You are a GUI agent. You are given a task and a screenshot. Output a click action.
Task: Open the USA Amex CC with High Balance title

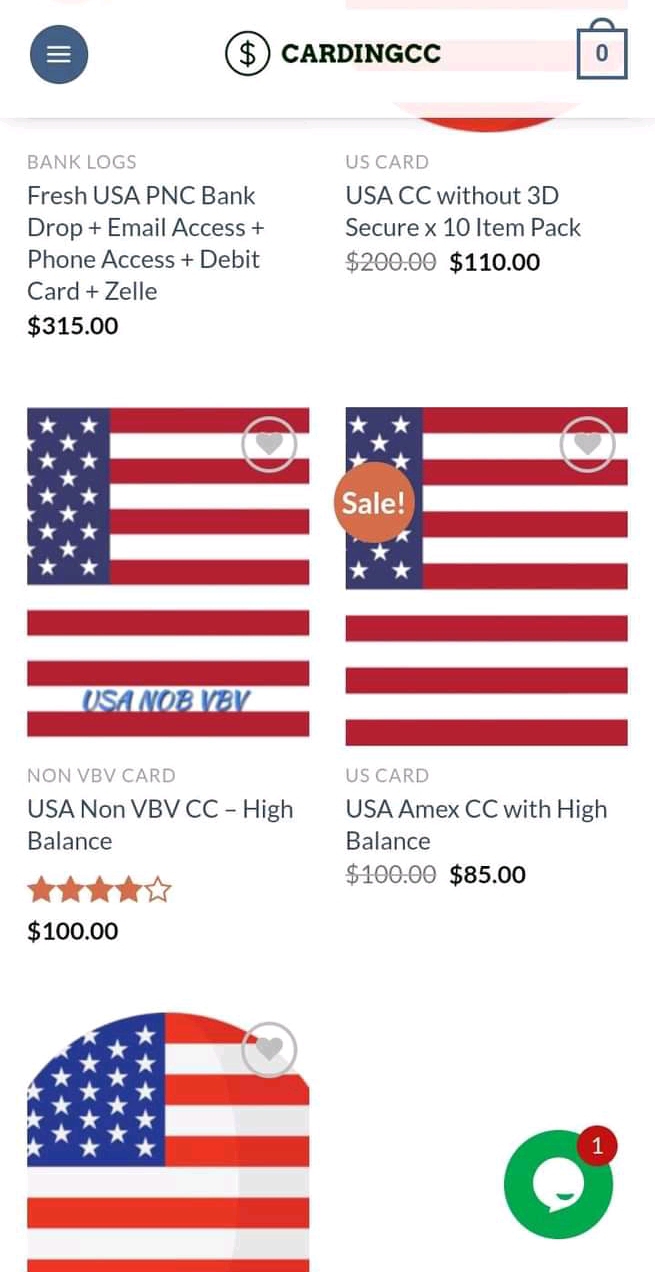click(x=476, y=824)
